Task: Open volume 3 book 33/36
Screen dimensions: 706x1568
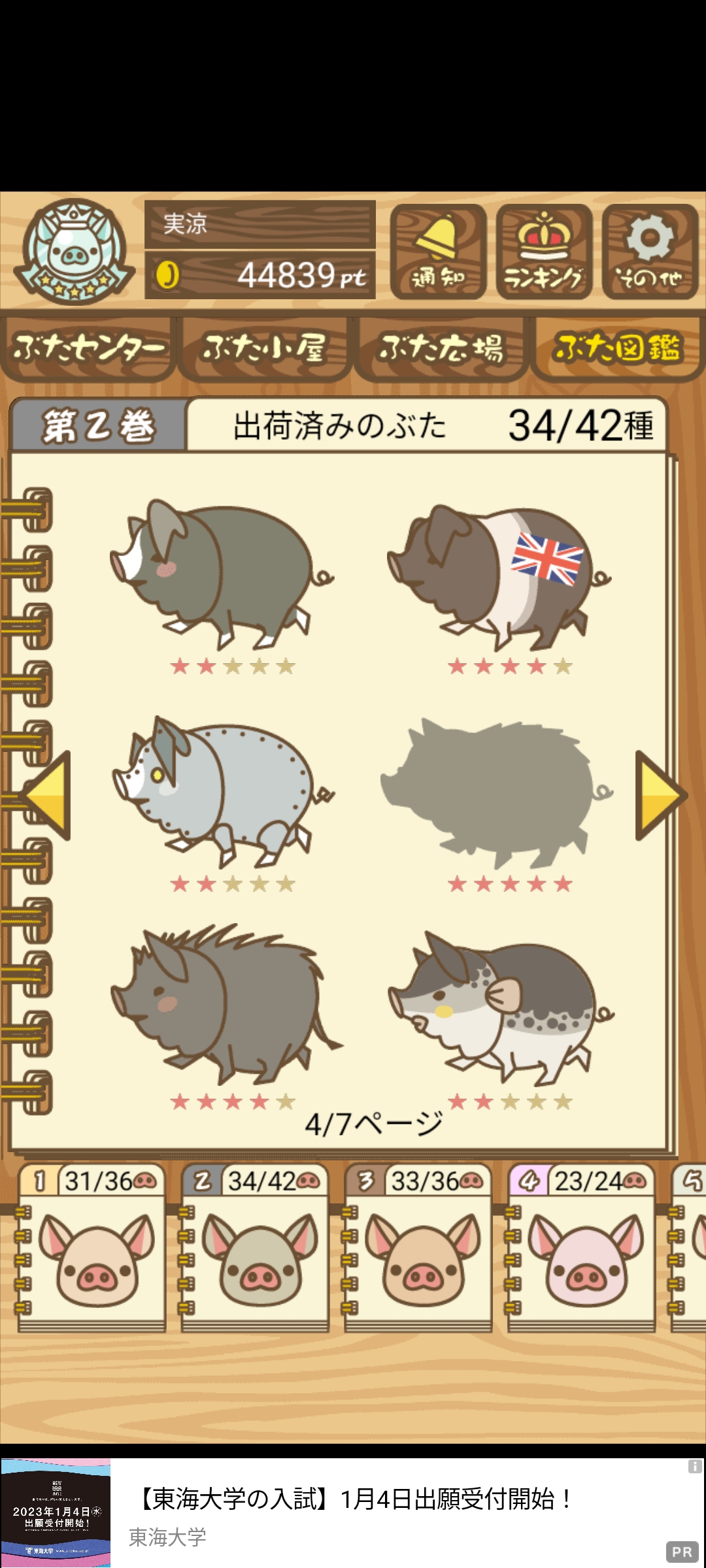Action: (x=418, y=1248)
